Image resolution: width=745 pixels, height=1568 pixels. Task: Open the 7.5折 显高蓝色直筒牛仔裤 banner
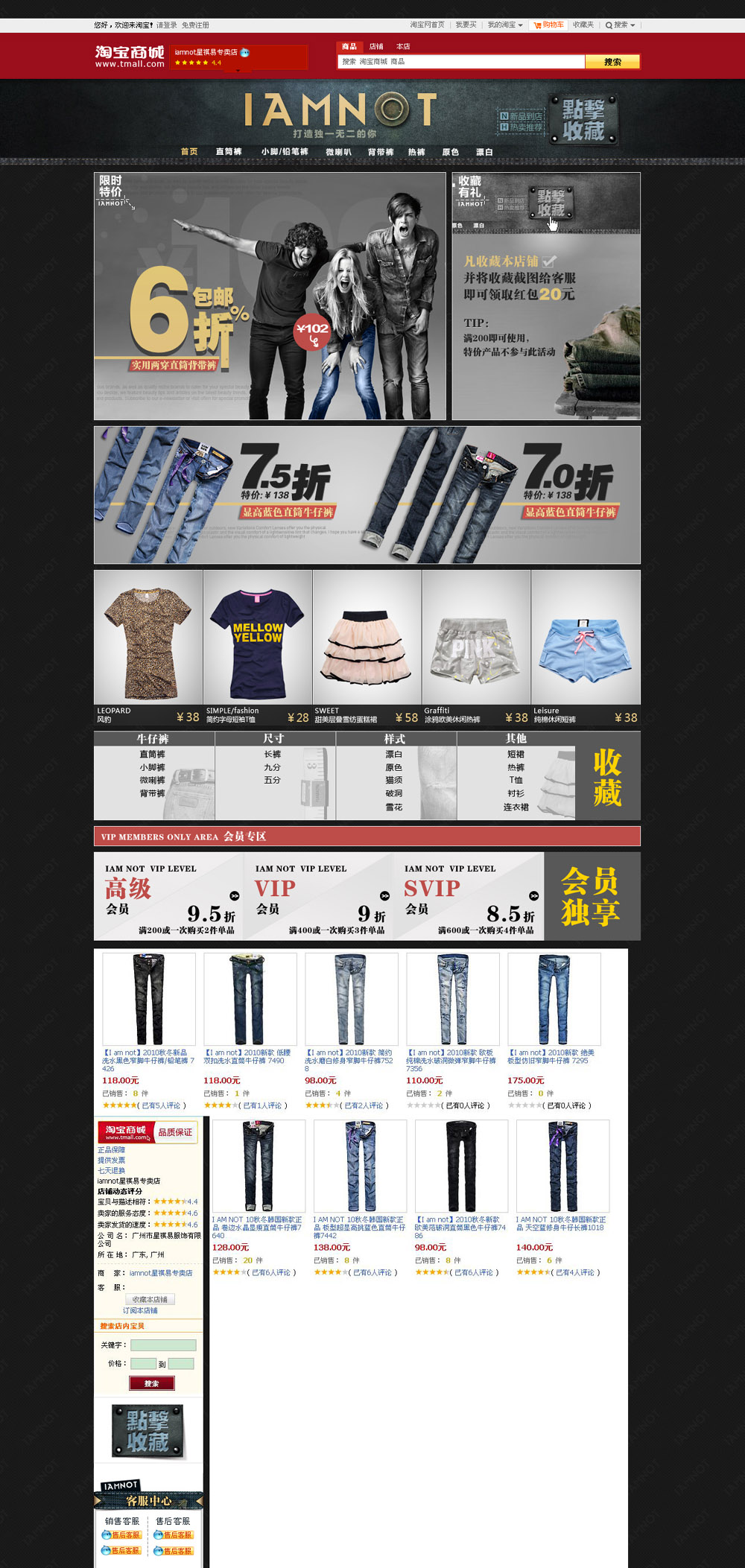click(231, 495)
